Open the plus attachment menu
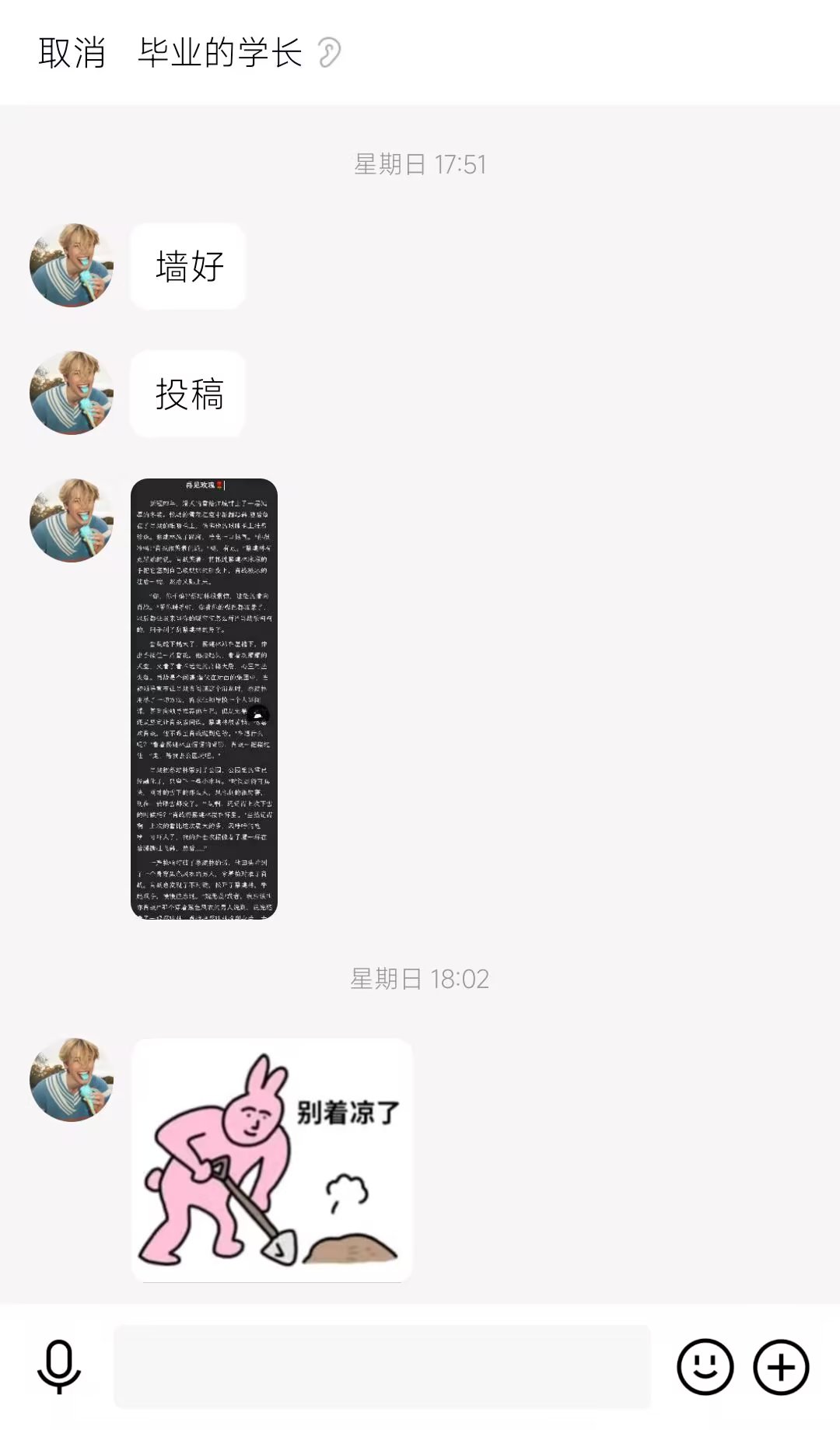The width and height of the screenshot is (840, 1430). (781, 1367)
